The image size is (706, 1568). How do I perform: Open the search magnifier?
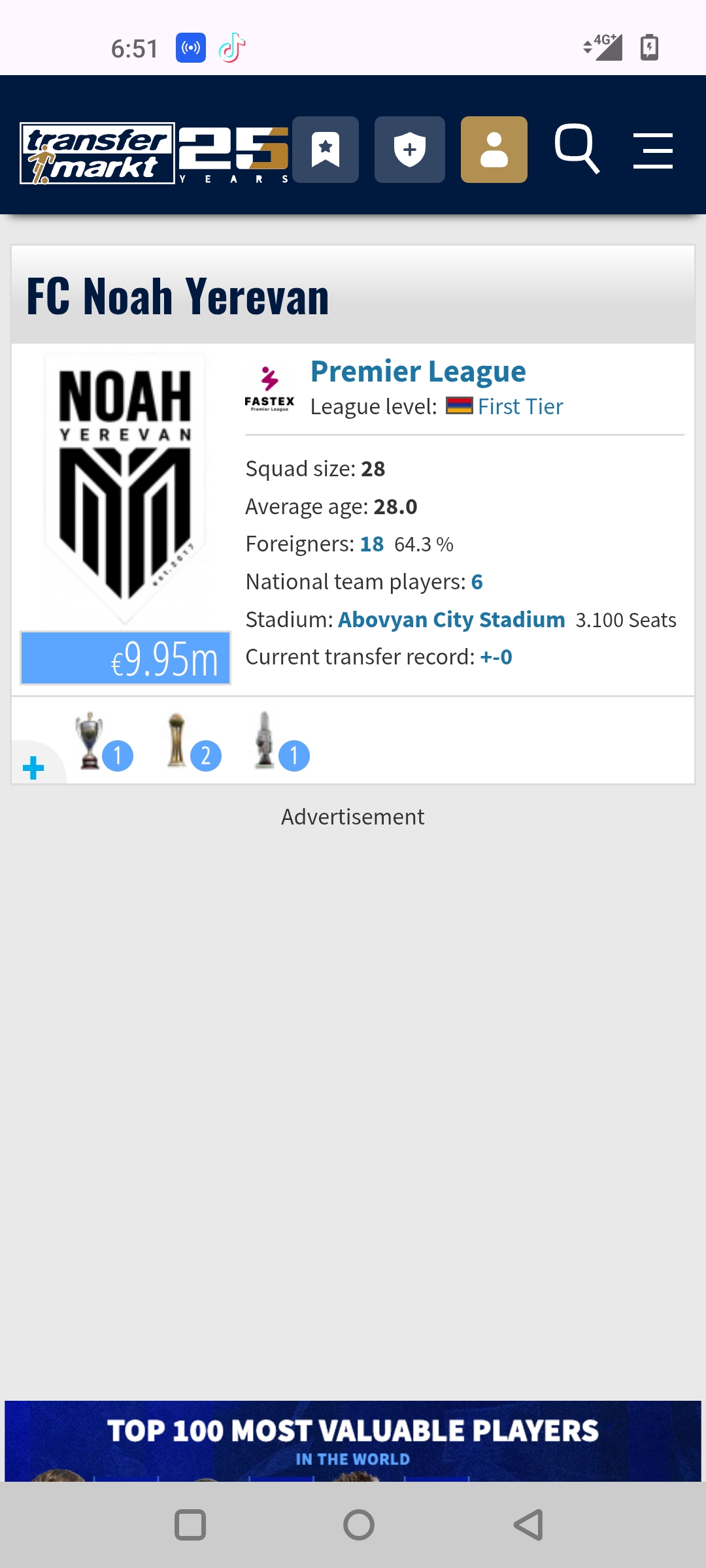[577, 149]
